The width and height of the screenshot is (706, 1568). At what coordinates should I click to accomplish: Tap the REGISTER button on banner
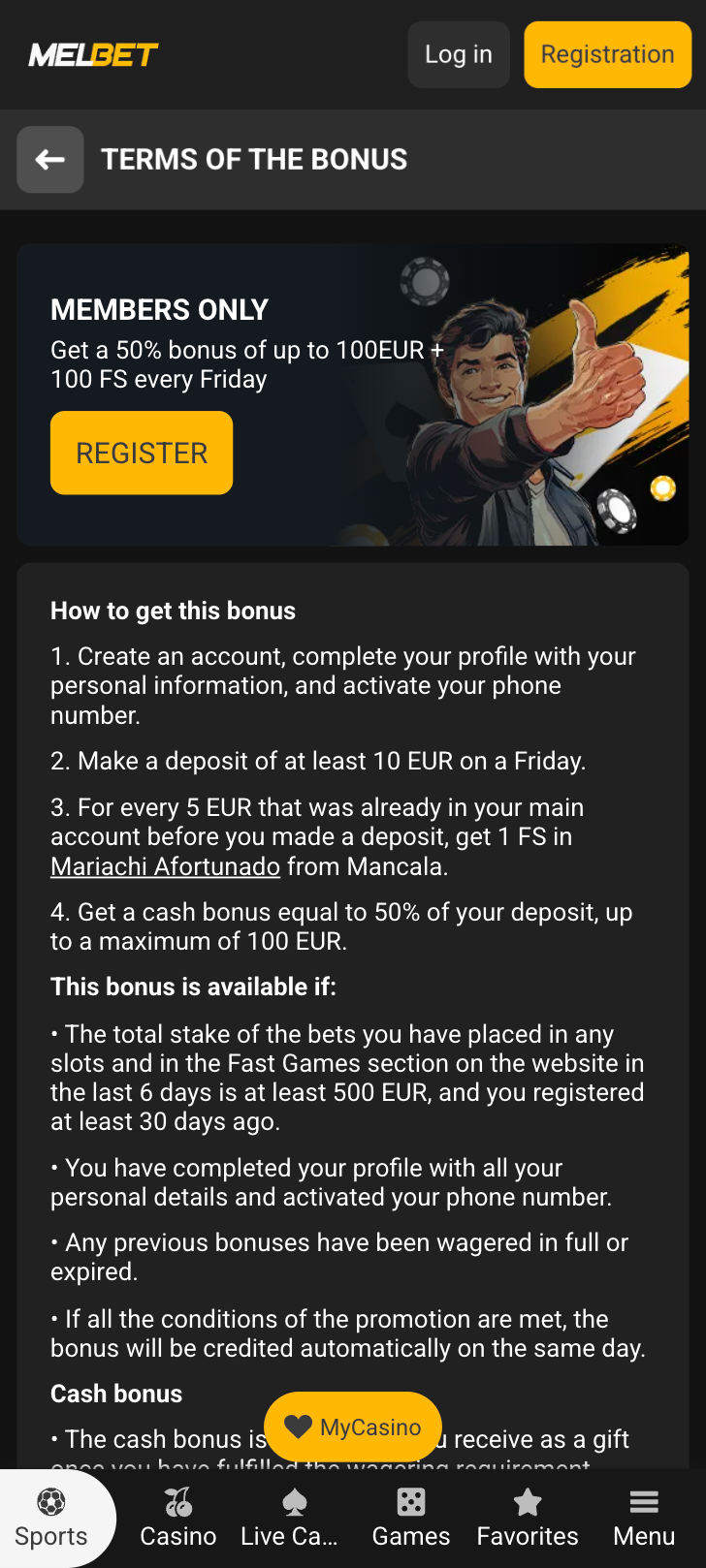[x=142, y=453]
